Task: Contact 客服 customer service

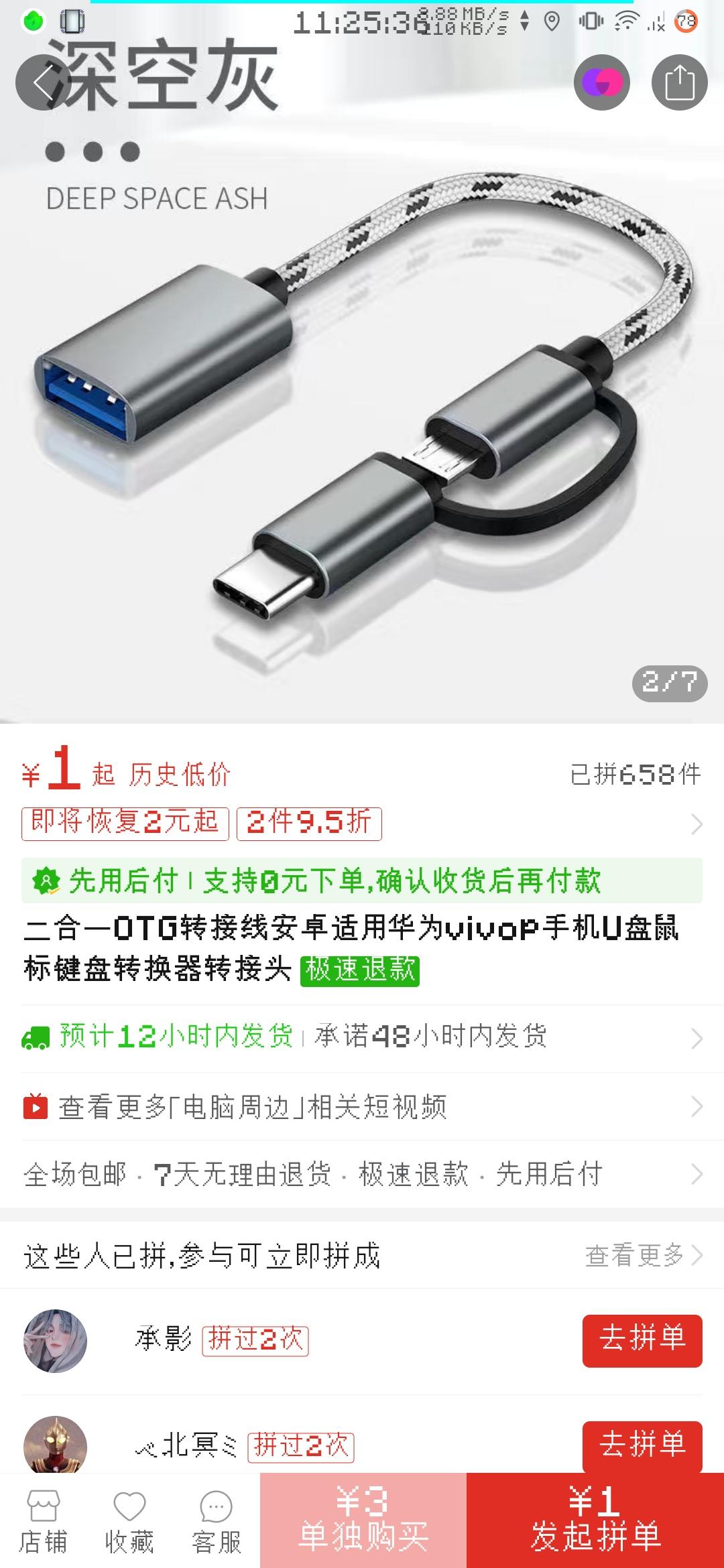Action: [216, 1522]
